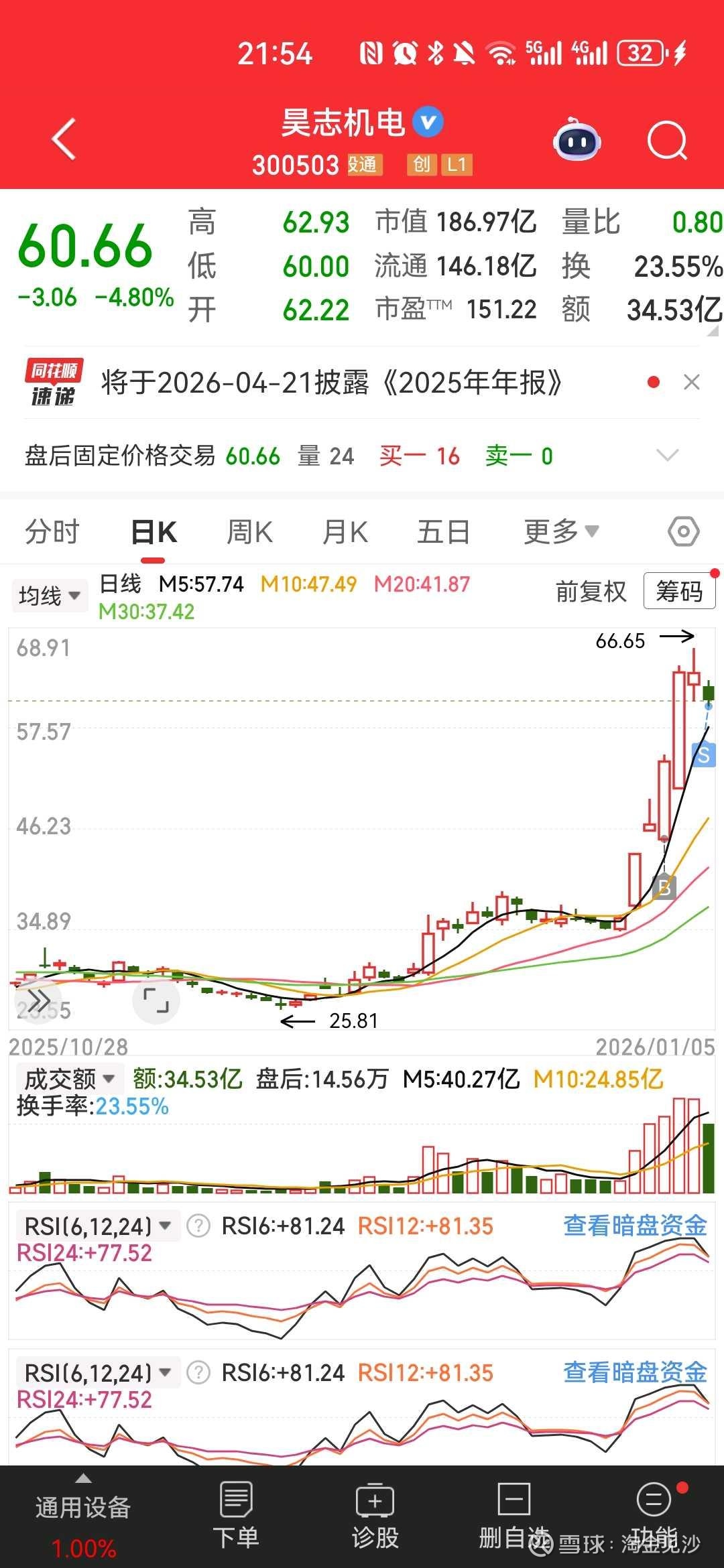The width and height of the screenshot is (724, 1568).
Task: Switch to the 周K tab
Action: tap(249, 532)
